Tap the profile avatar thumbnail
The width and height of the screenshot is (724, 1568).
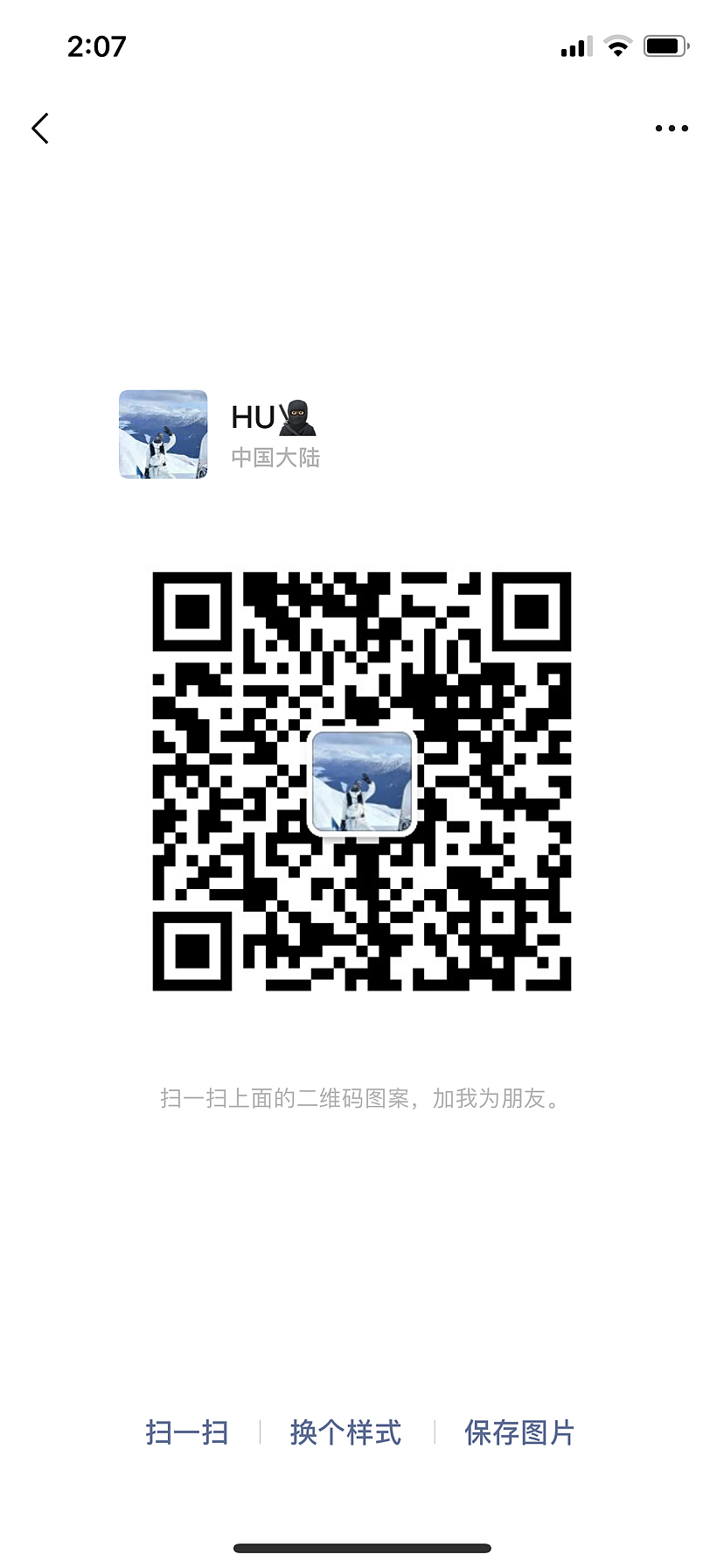(163, 435)
